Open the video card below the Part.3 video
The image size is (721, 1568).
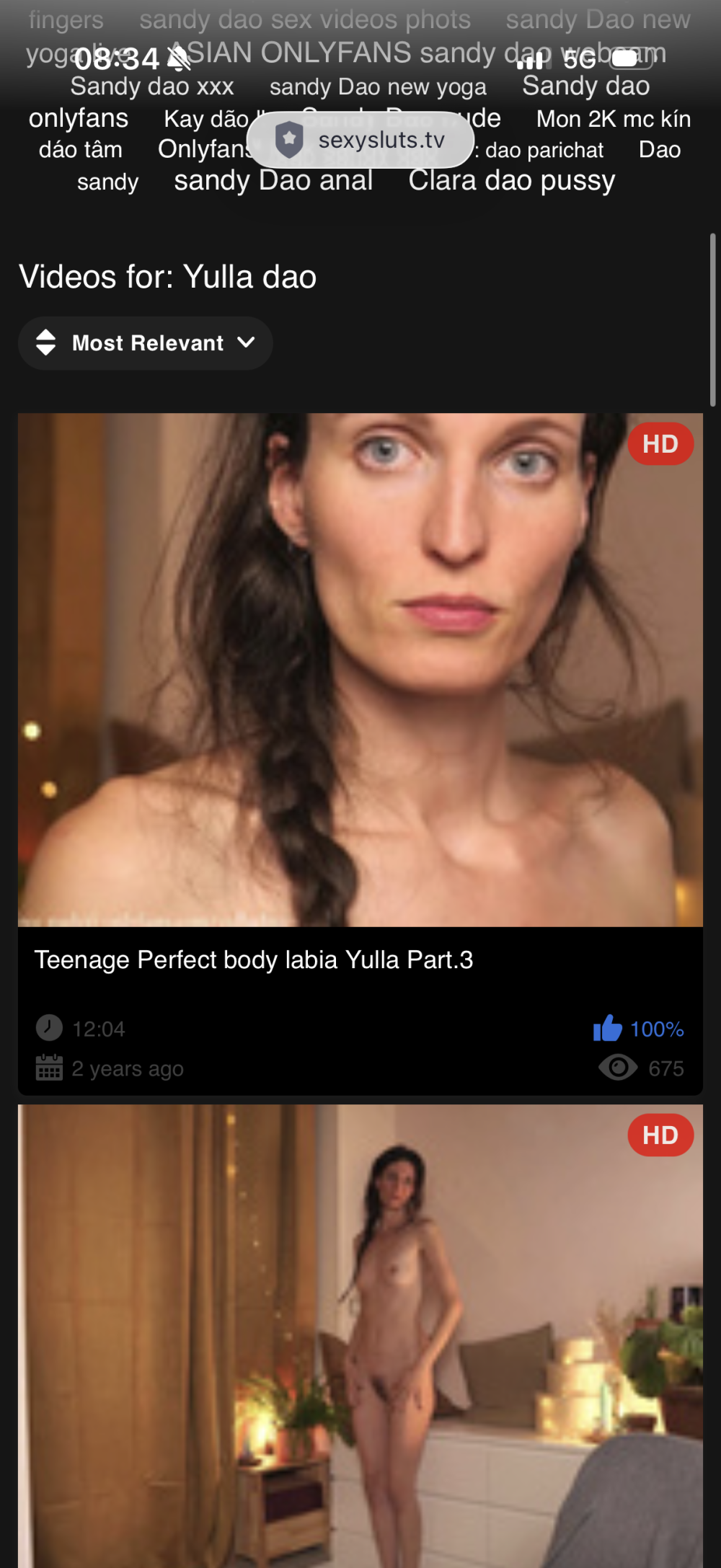click(x=360, y=1334)
